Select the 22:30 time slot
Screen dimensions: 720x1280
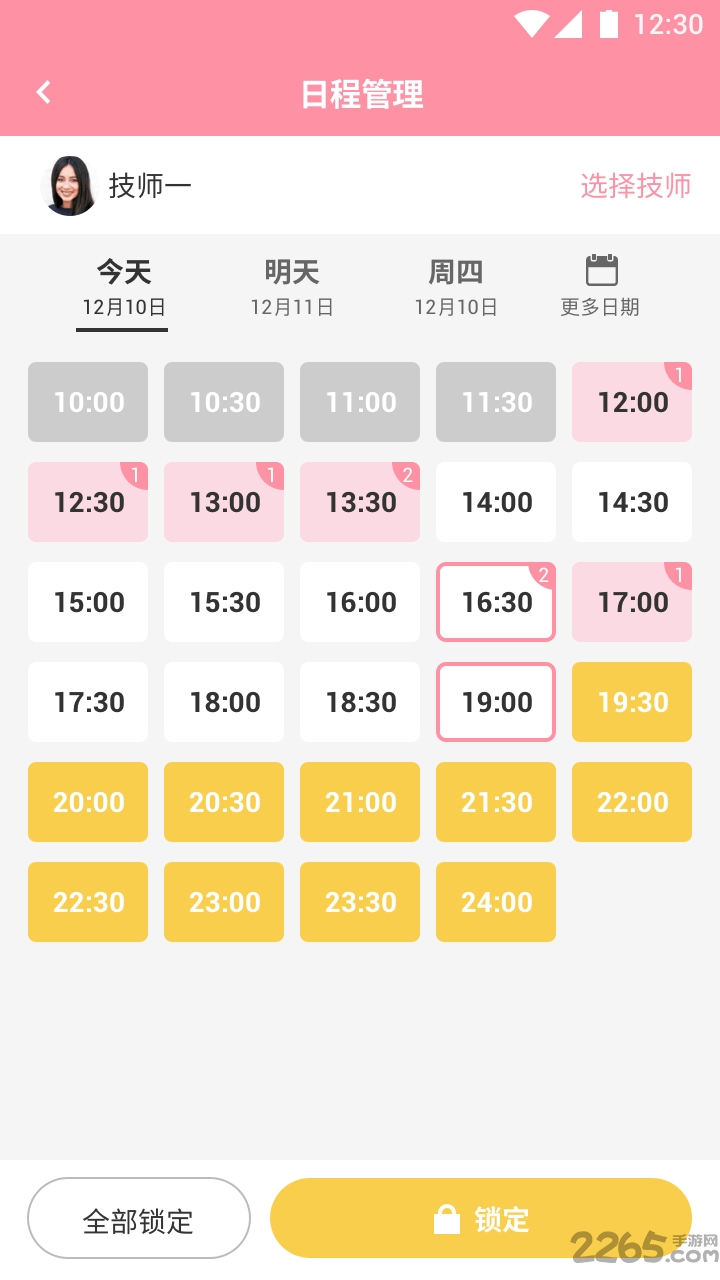pyautogui.click(x=88, y=902)
